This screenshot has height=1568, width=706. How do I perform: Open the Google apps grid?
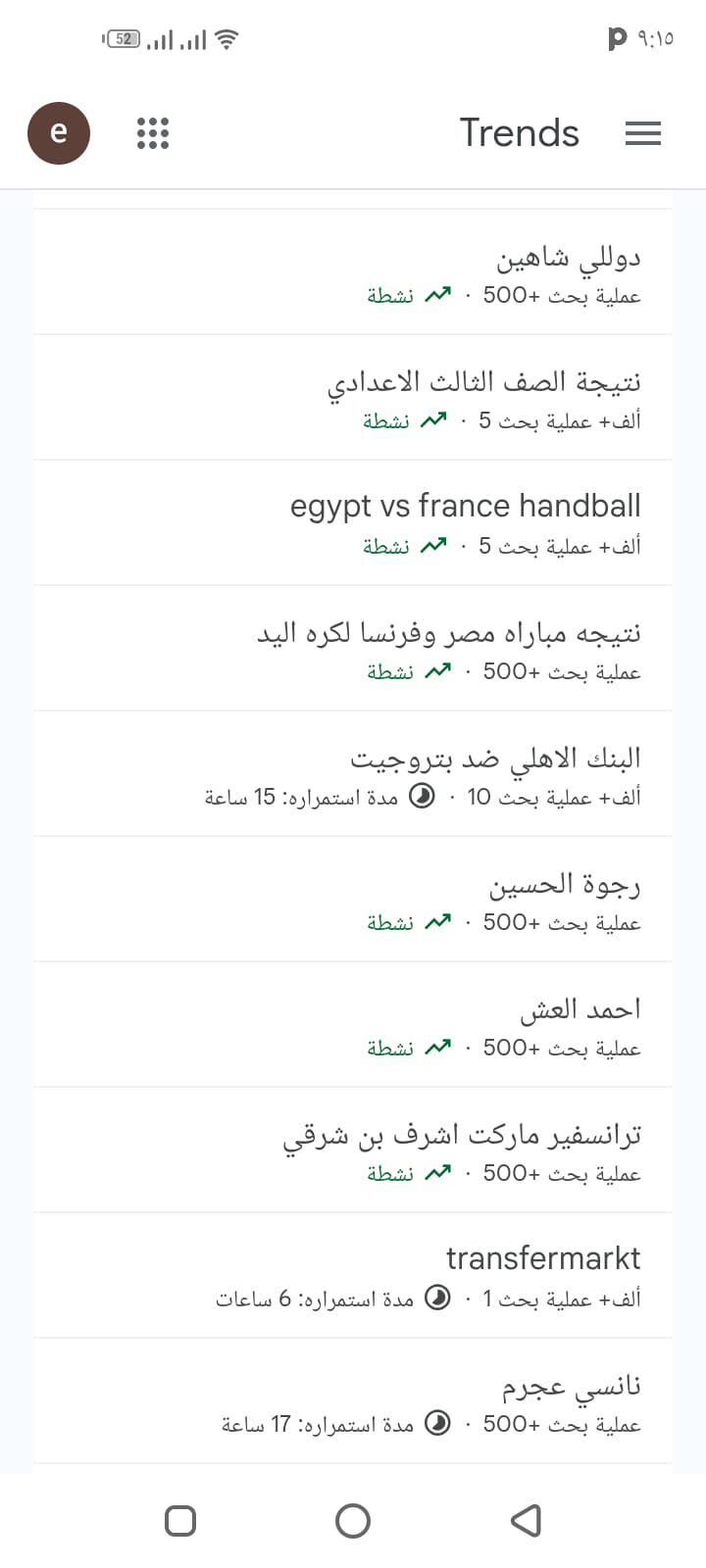(x=152, y=133)
